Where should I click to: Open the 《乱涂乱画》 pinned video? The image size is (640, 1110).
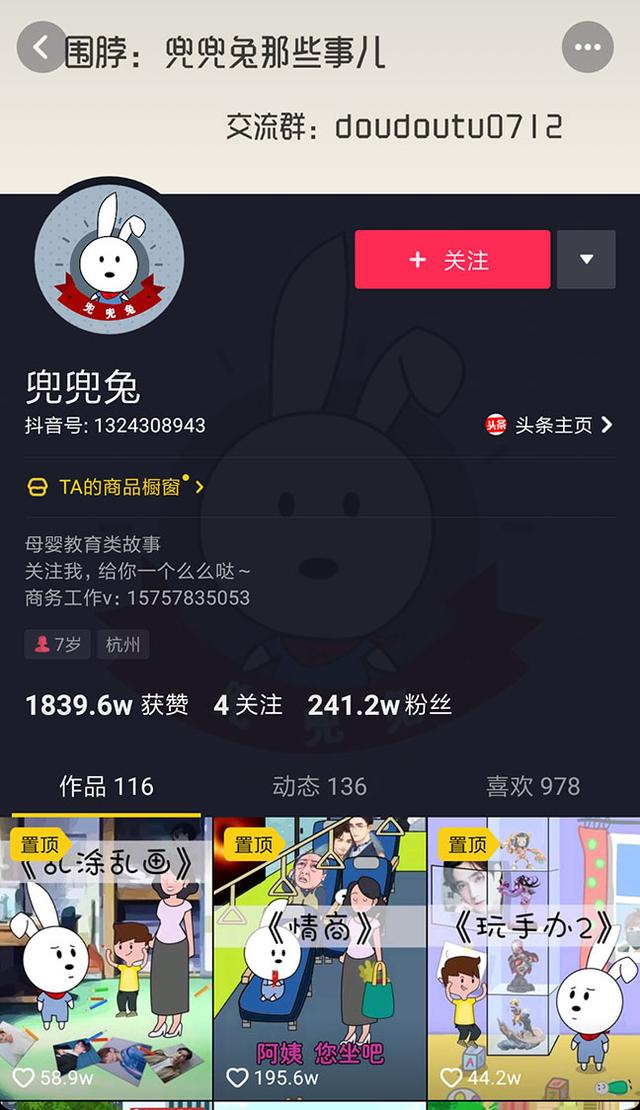(105, 959)
